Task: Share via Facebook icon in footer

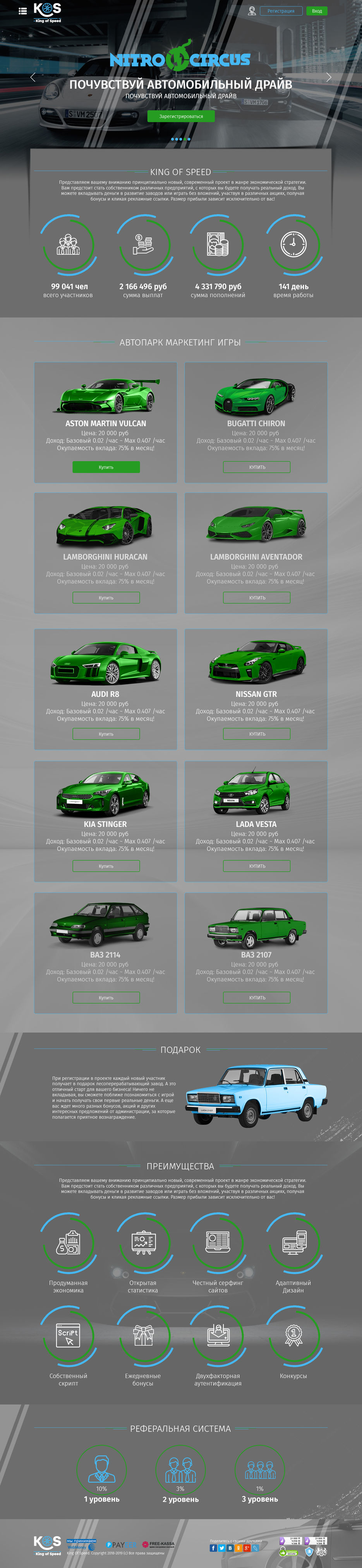Action: (213, 1548)
